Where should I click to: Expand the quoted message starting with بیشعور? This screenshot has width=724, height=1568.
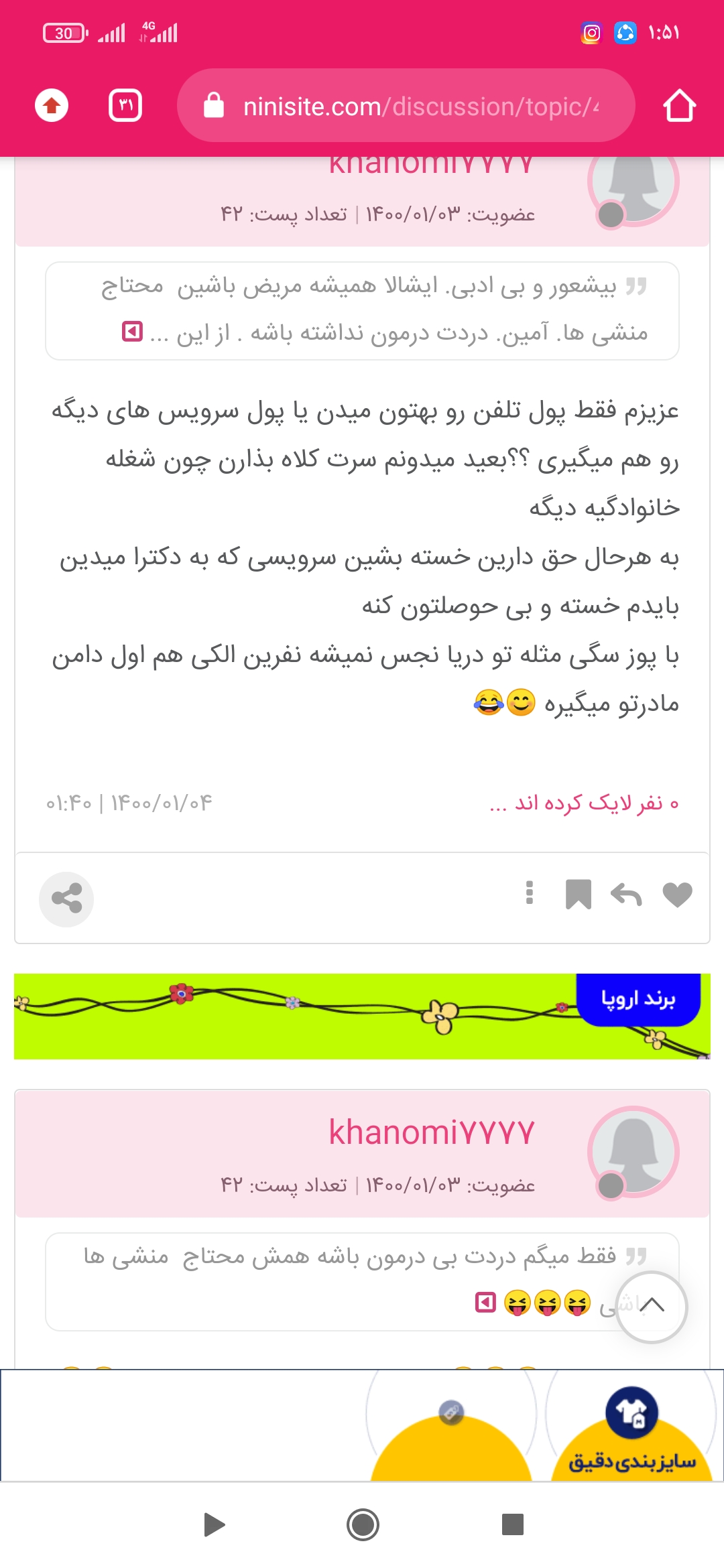[132, 332]
